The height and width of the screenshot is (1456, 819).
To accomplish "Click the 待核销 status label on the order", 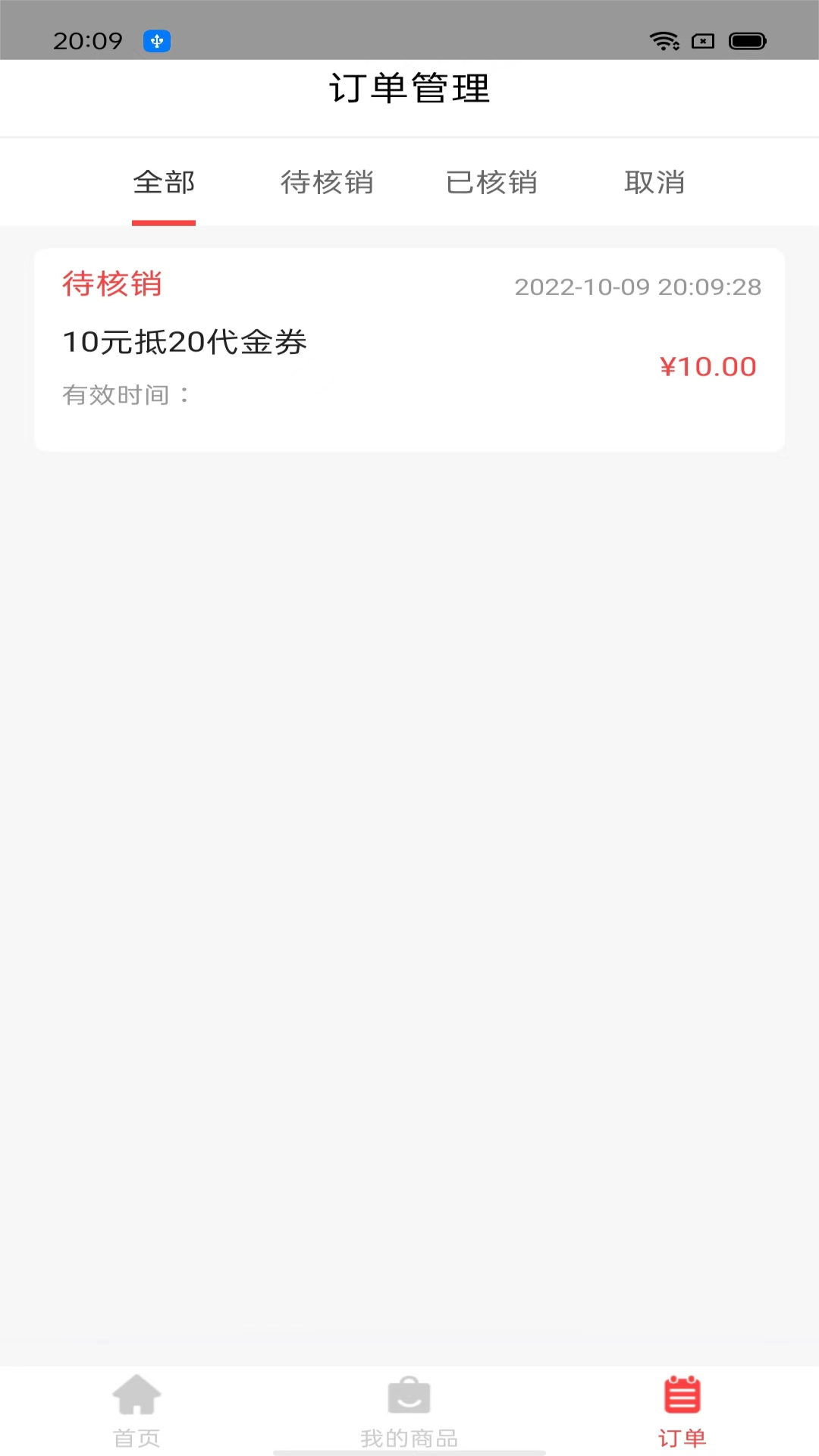I will pyautogui.click(x=111, y=284).
